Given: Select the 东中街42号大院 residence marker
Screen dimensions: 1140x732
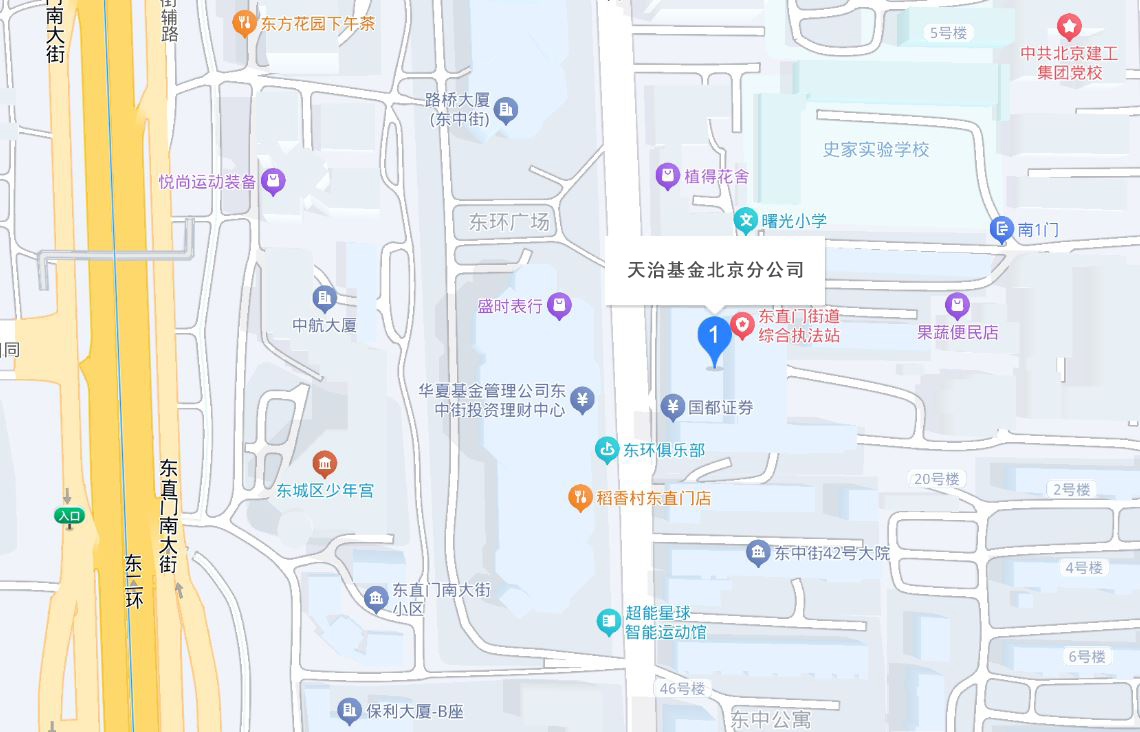Looking at the screenshot, I should (758, 552).
